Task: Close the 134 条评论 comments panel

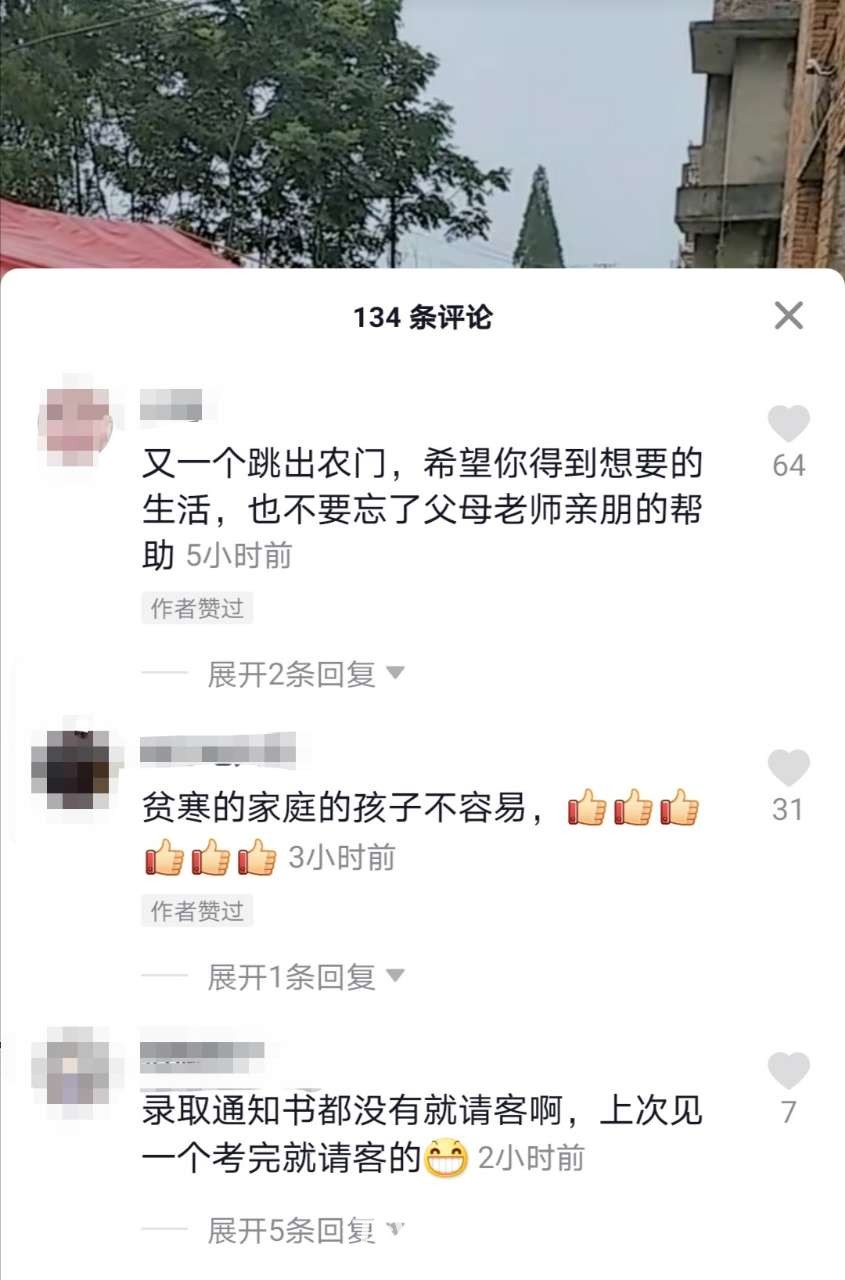Action: coord(788,316)
